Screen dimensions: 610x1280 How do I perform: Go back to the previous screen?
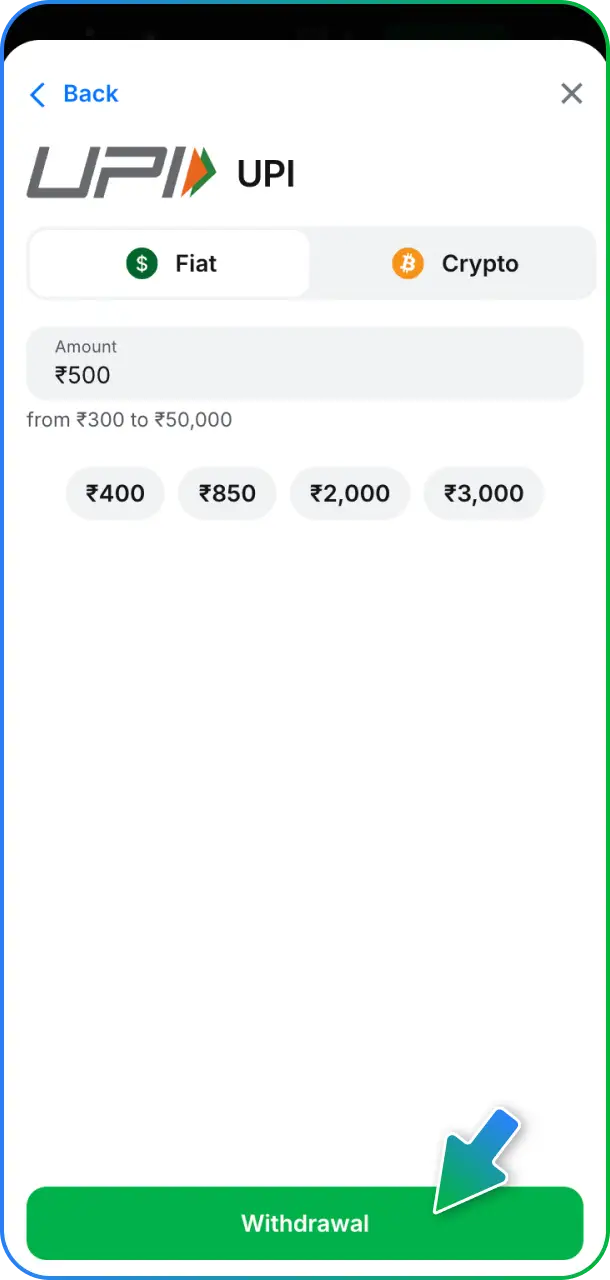pyautogui.click(x=75, y=94)
